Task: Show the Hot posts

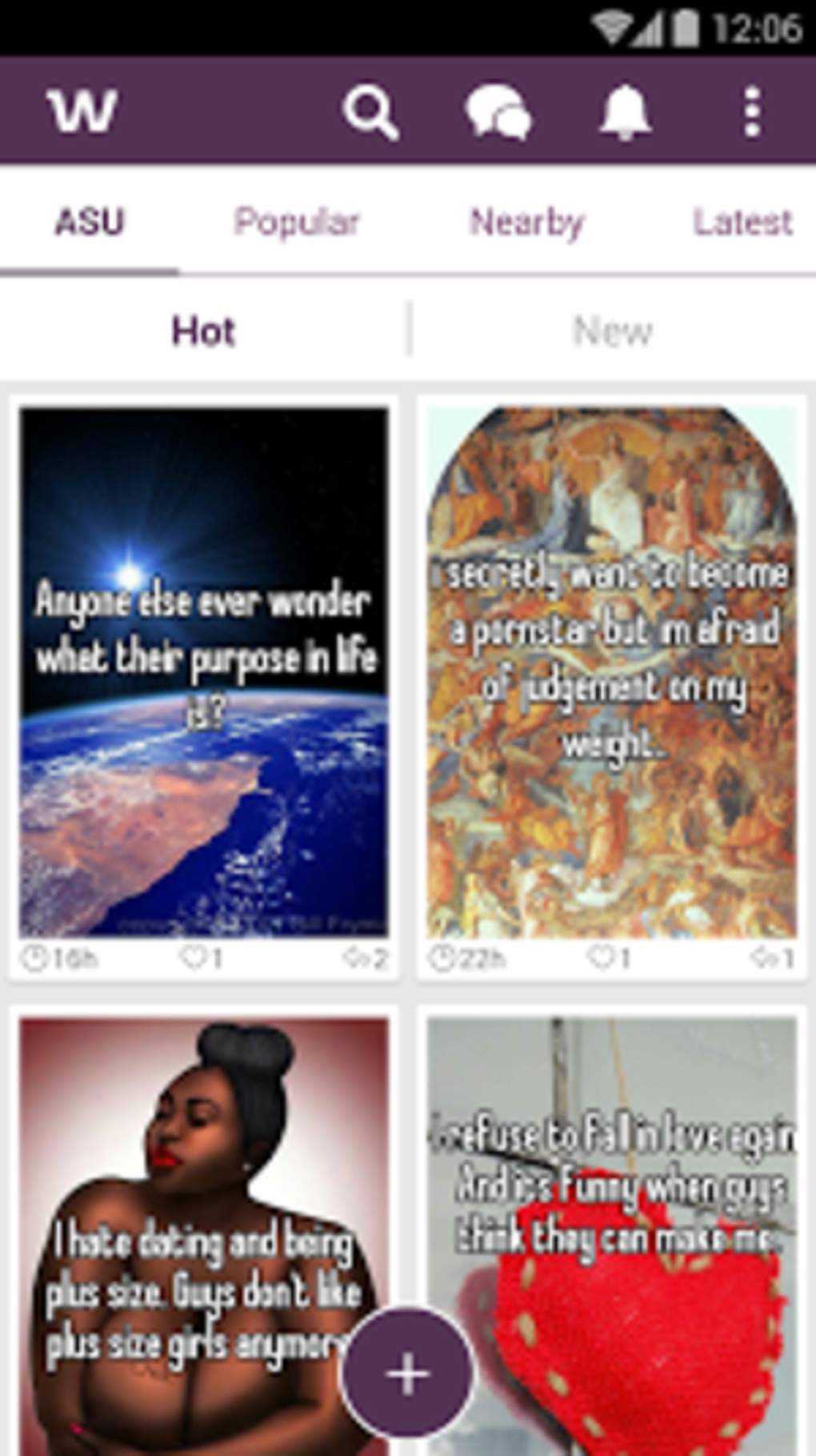Action: (203, 331)
